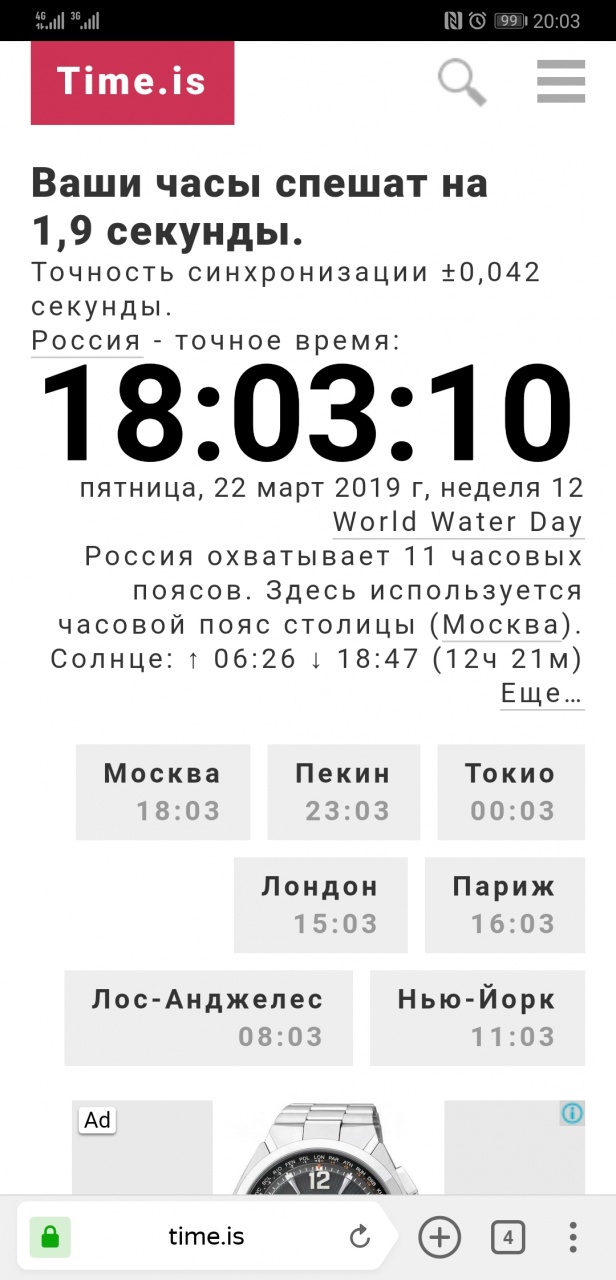
Task: Add a new browser tab
Action: 439,1238
